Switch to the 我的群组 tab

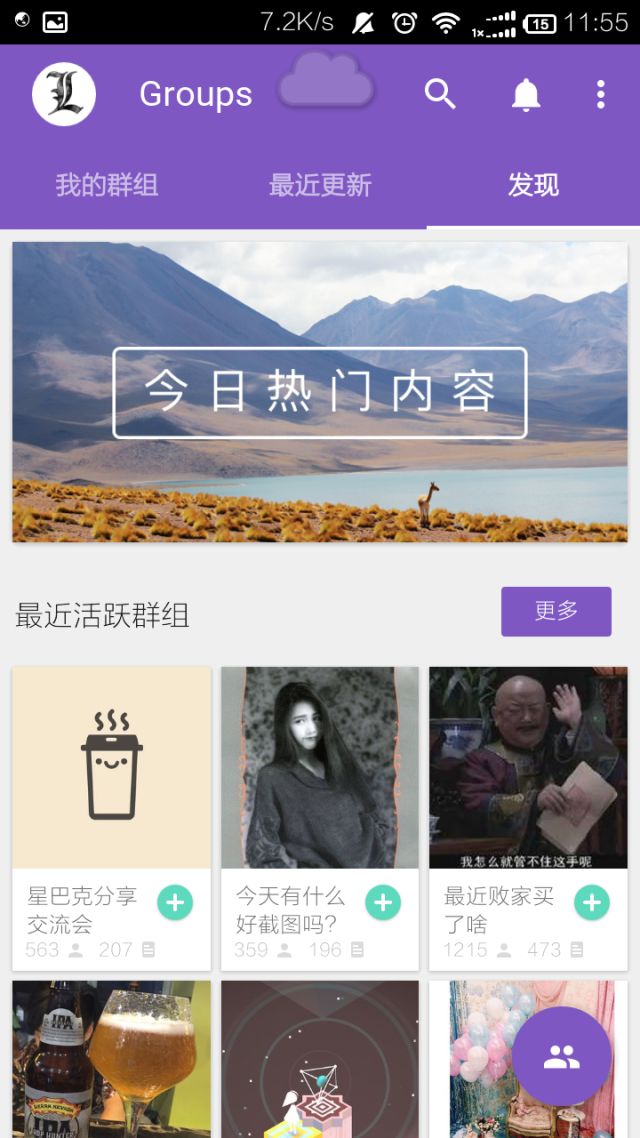tap(107, 185)
